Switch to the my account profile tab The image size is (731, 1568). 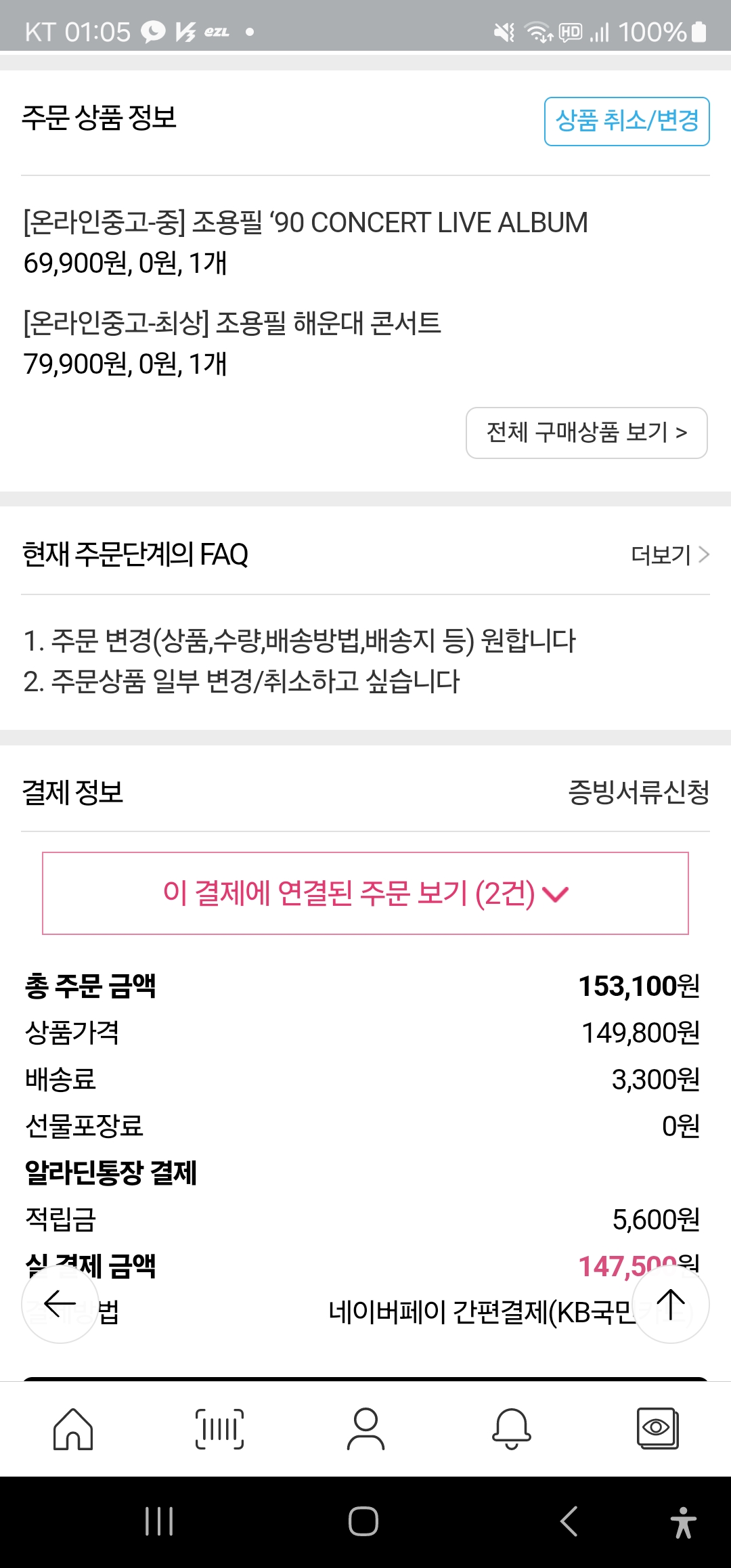(x=365, y=1429)
